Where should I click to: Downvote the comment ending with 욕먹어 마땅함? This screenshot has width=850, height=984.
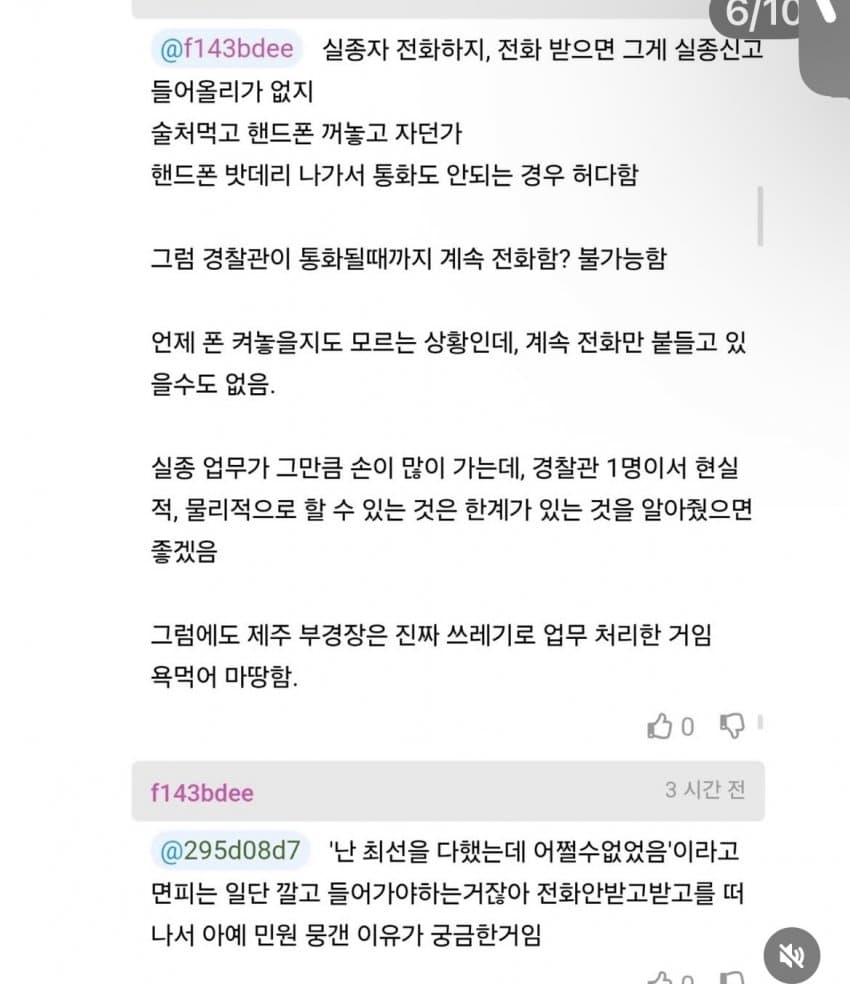pos(732,726)
